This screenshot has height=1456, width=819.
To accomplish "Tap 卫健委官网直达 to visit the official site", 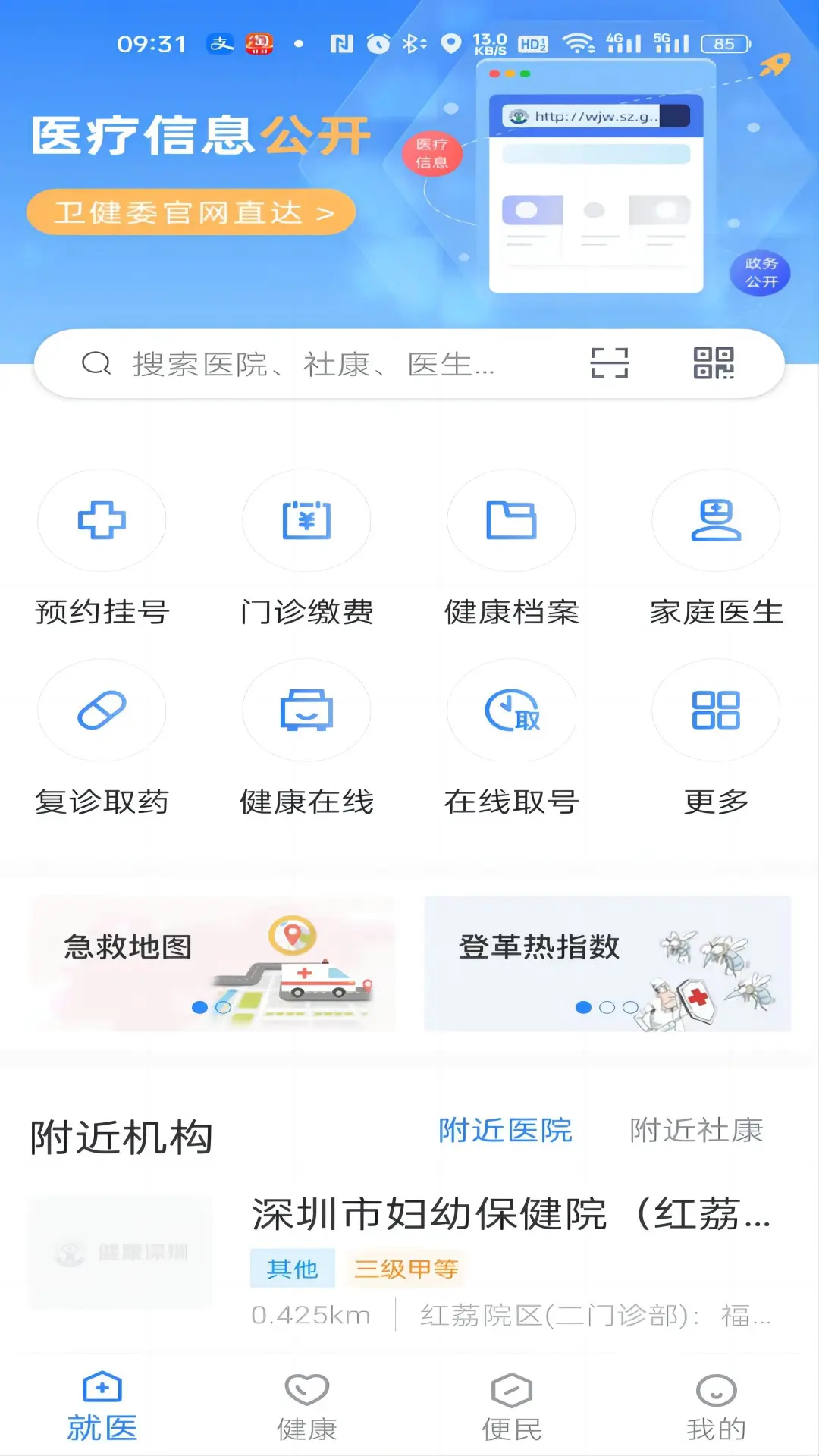I will coord(190,212).
